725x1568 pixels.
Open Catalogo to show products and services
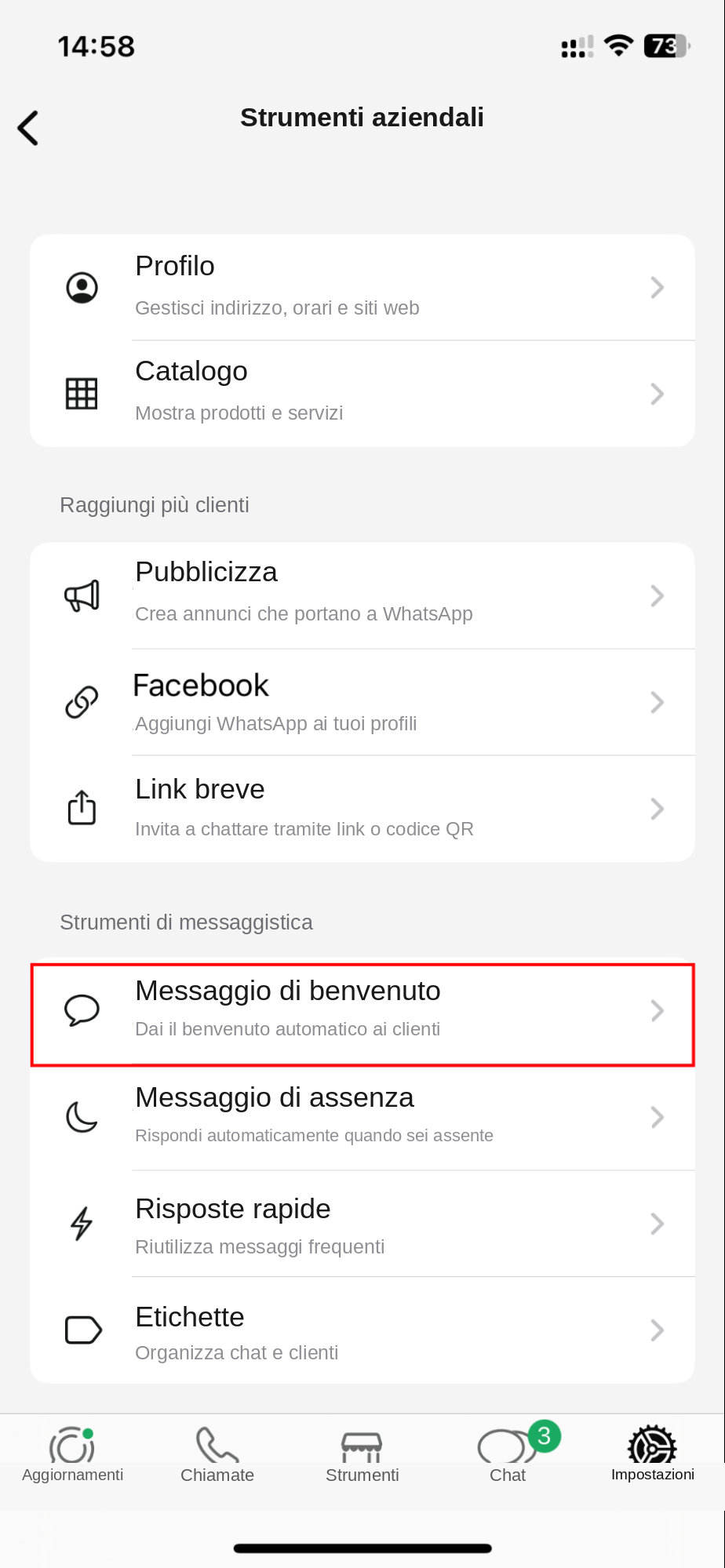click(x=362, y=394)
